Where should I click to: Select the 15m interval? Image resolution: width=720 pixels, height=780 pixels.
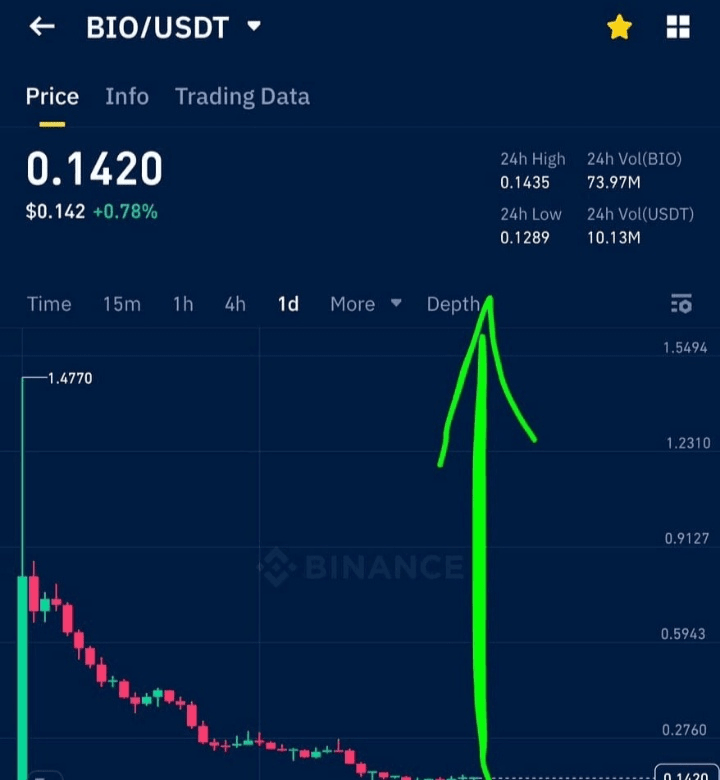pos(122,304)
